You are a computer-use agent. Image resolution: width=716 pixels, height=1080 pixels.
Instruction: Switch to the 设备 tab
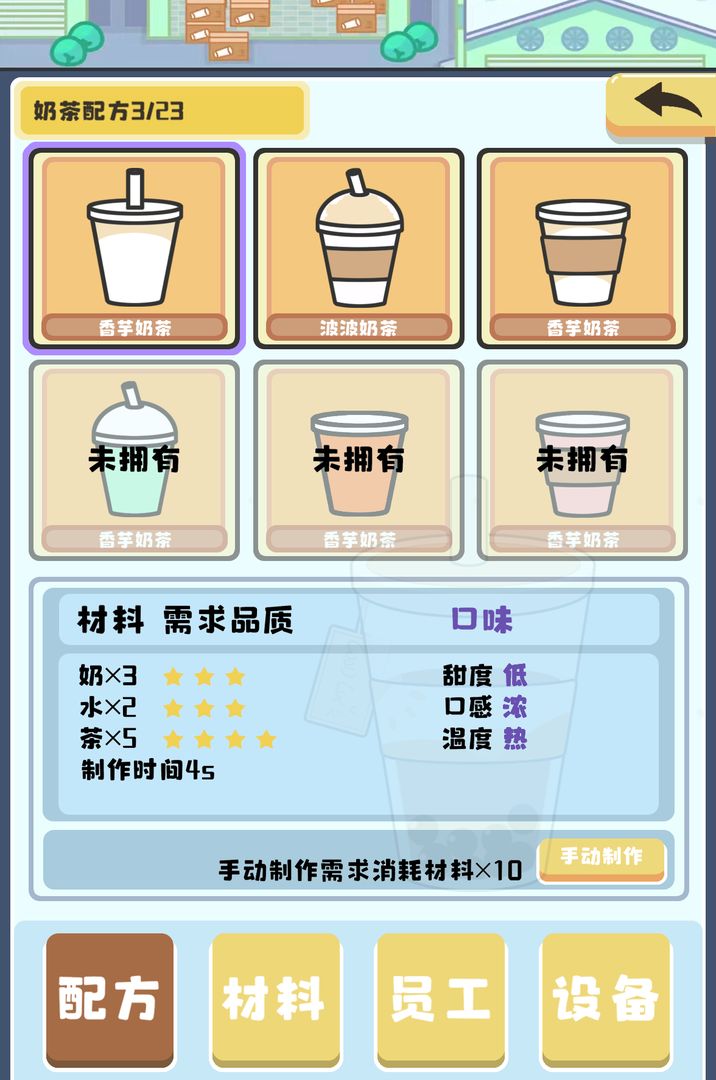pos(605,999)
